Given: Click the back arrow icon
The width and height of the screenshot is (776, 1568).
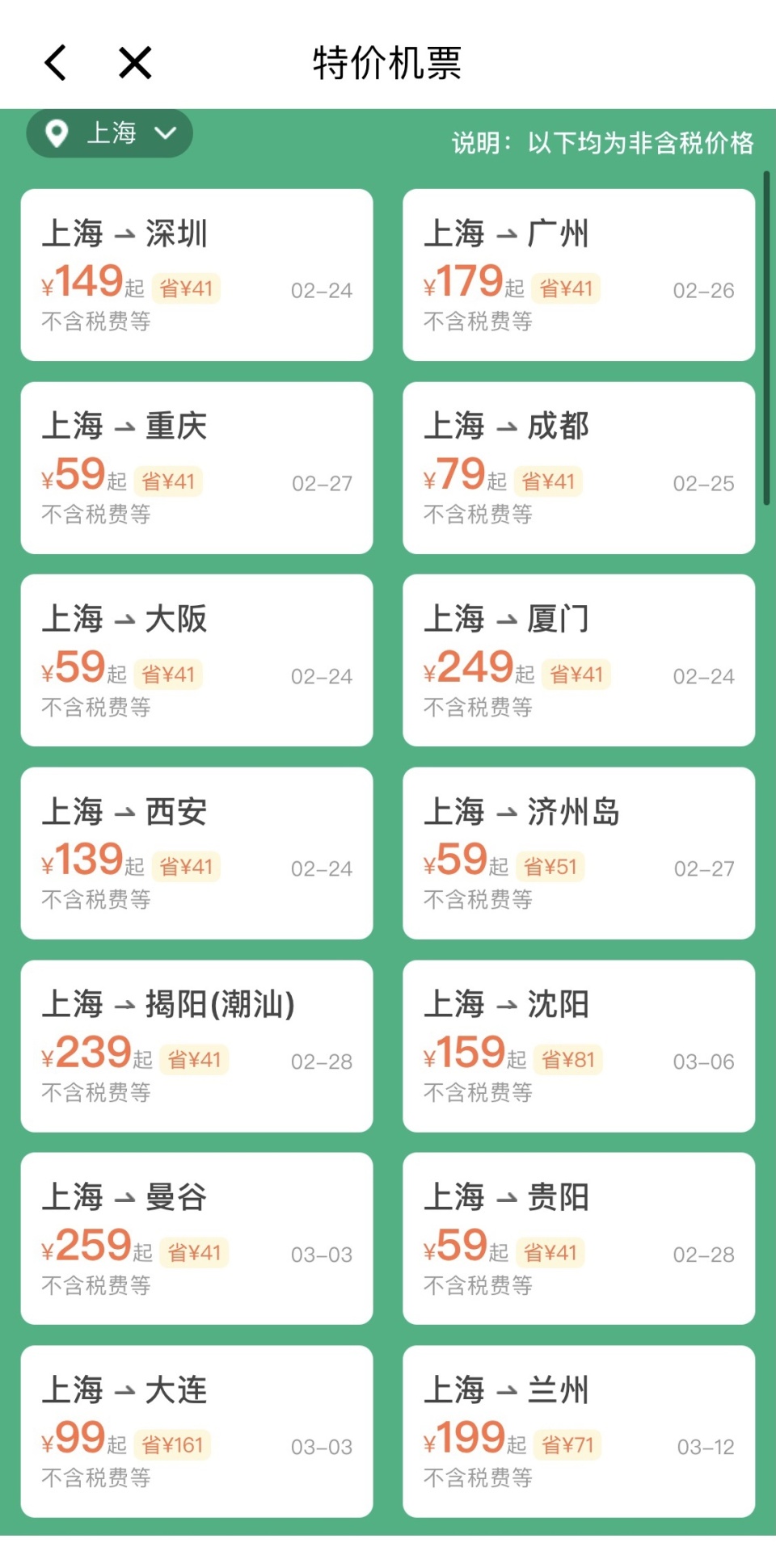Looking at the screenshot, I should click(54, 63).
